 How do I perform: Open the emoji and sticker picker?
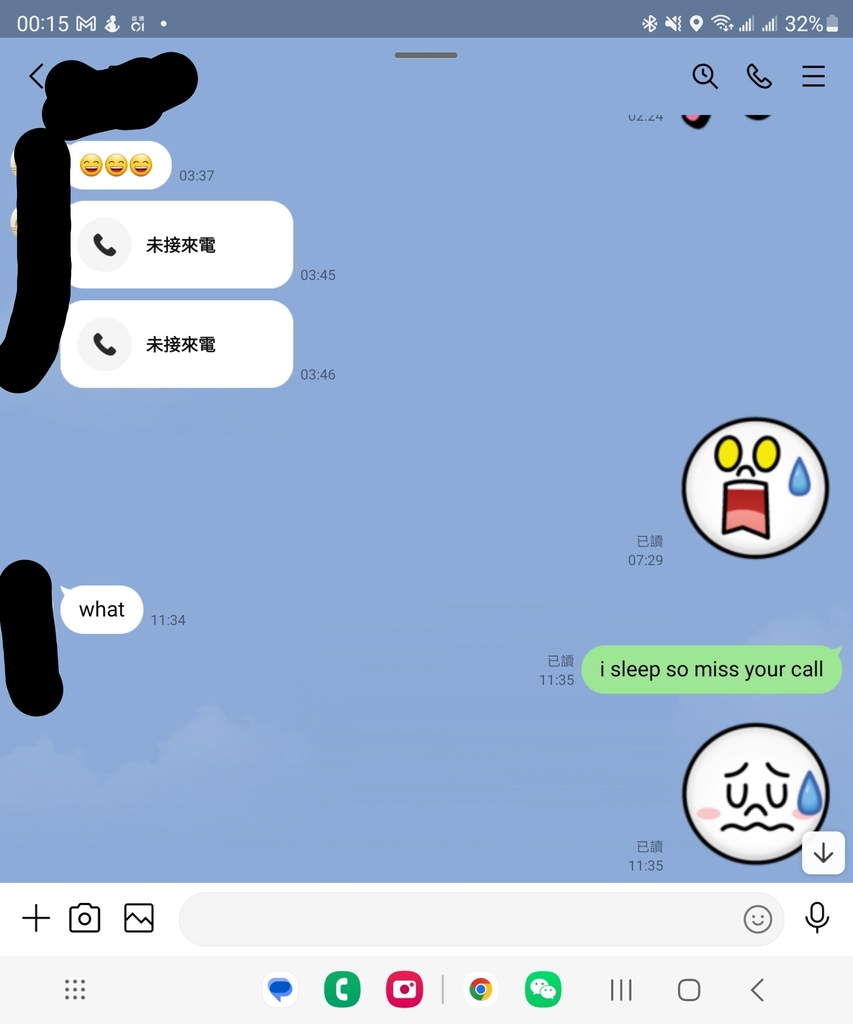point(758,919)
